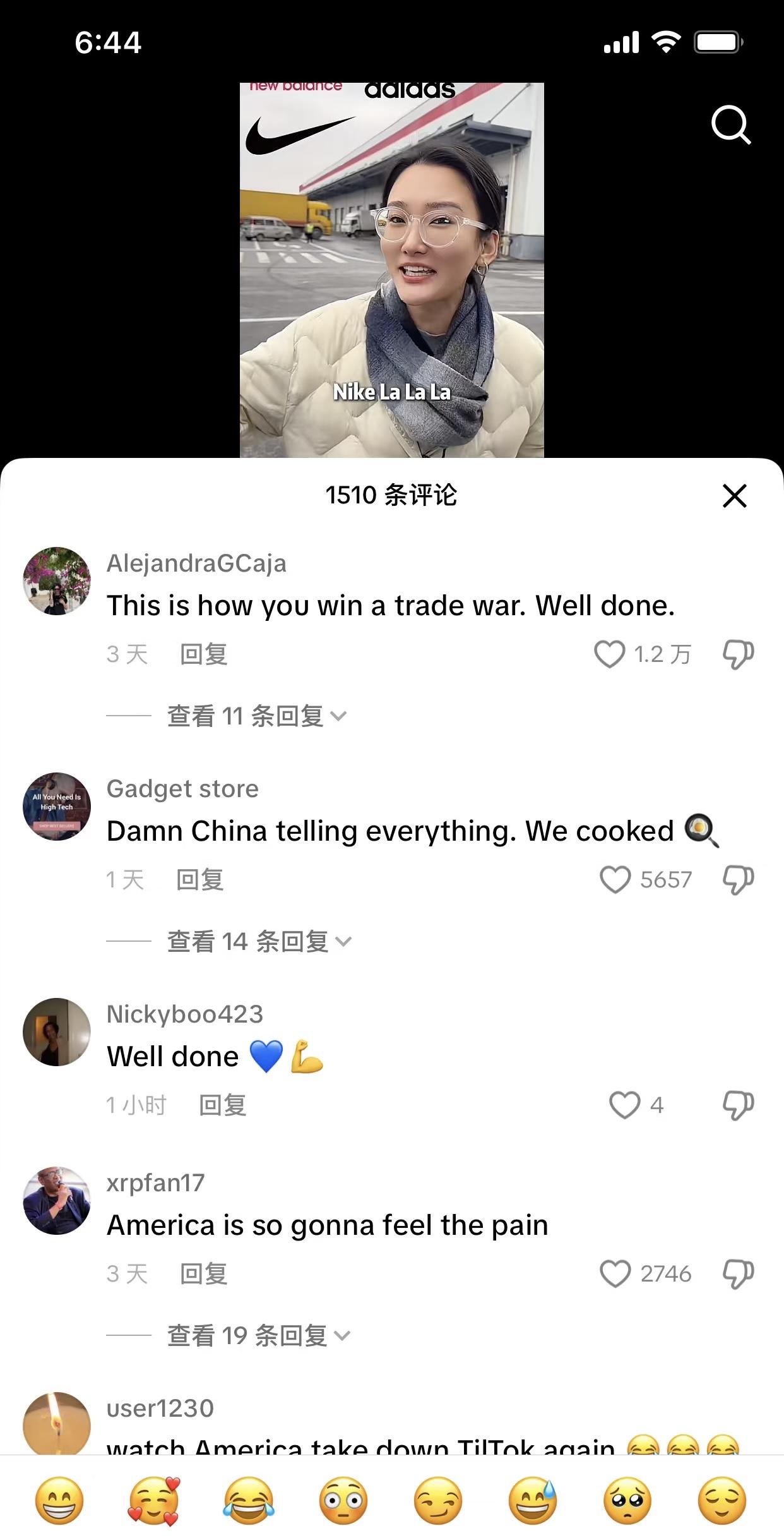Like Nickyboo423's comment
Screen dimensions: 784x1538
tap(624, 1105)
